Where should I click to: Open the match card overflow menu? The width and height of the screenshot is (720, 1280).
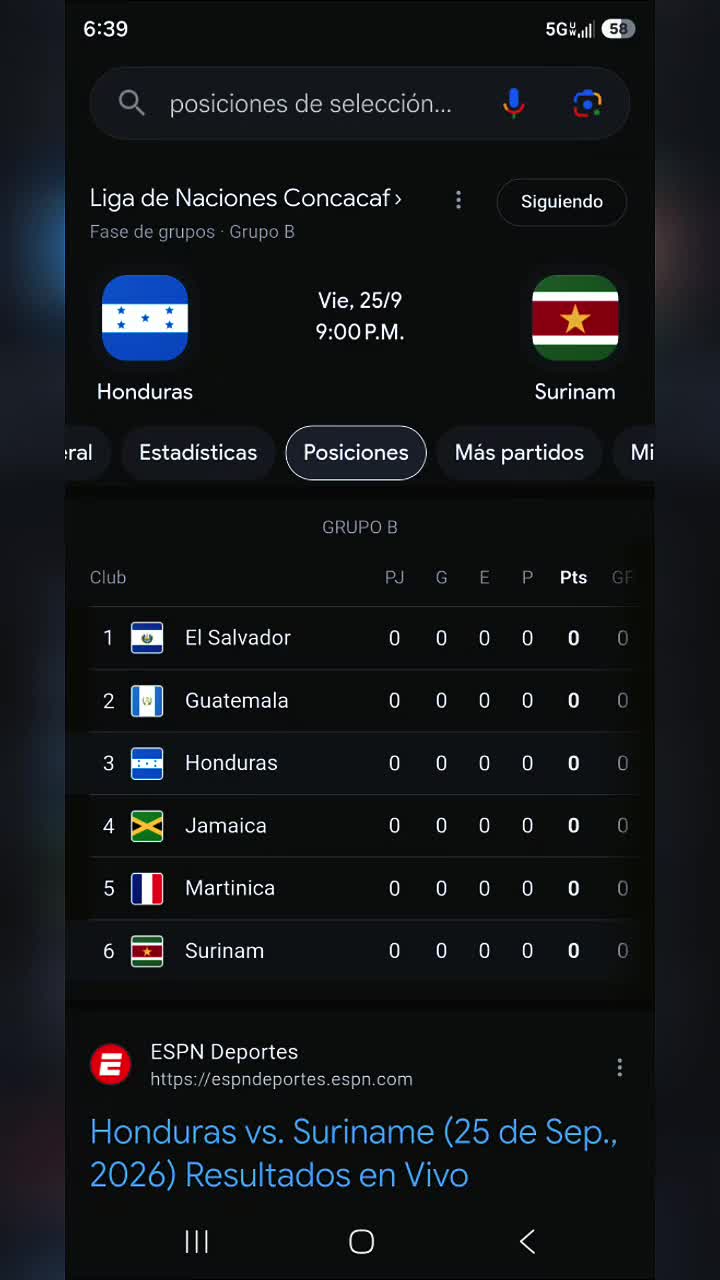(458, 200)
